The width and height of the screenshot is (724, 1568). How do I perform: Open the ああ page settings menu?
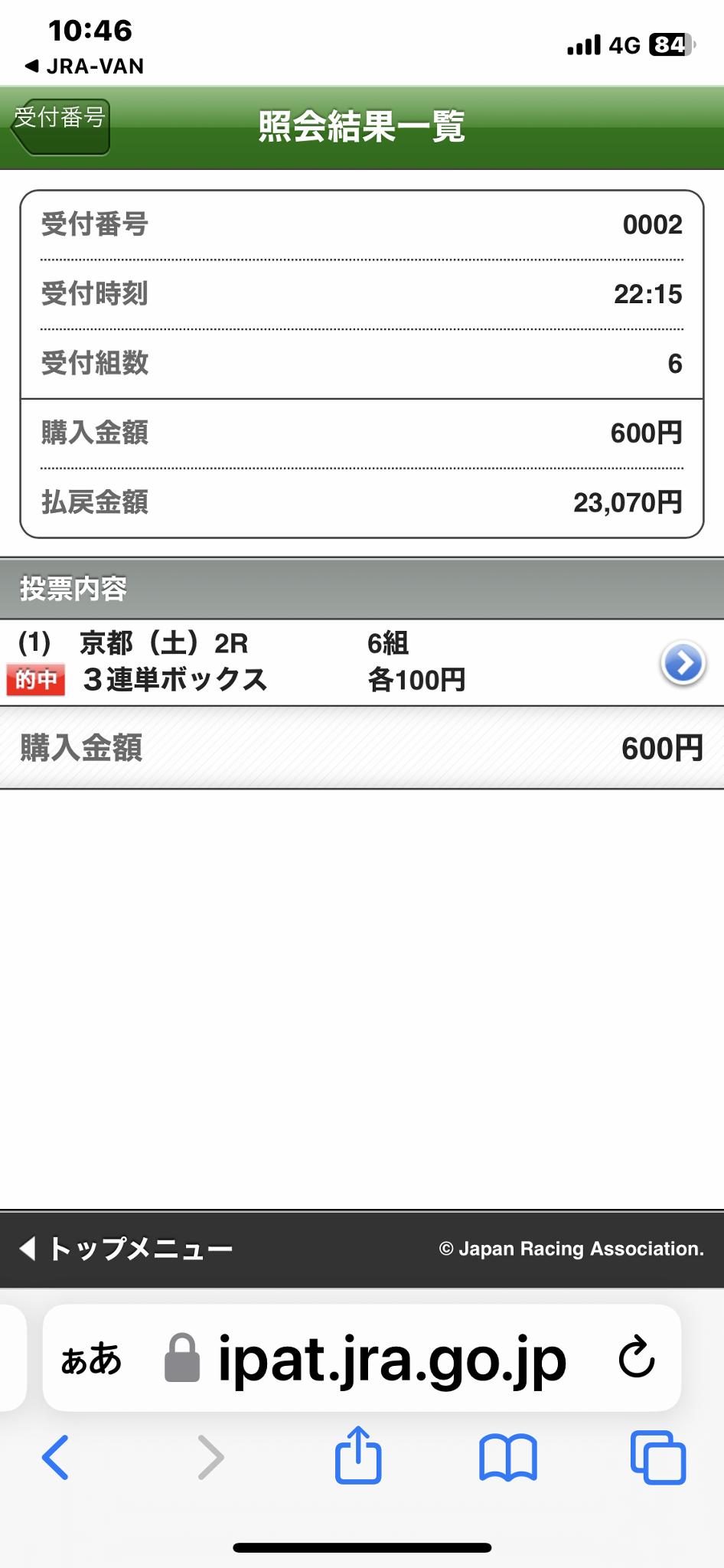coord(91,1361)
